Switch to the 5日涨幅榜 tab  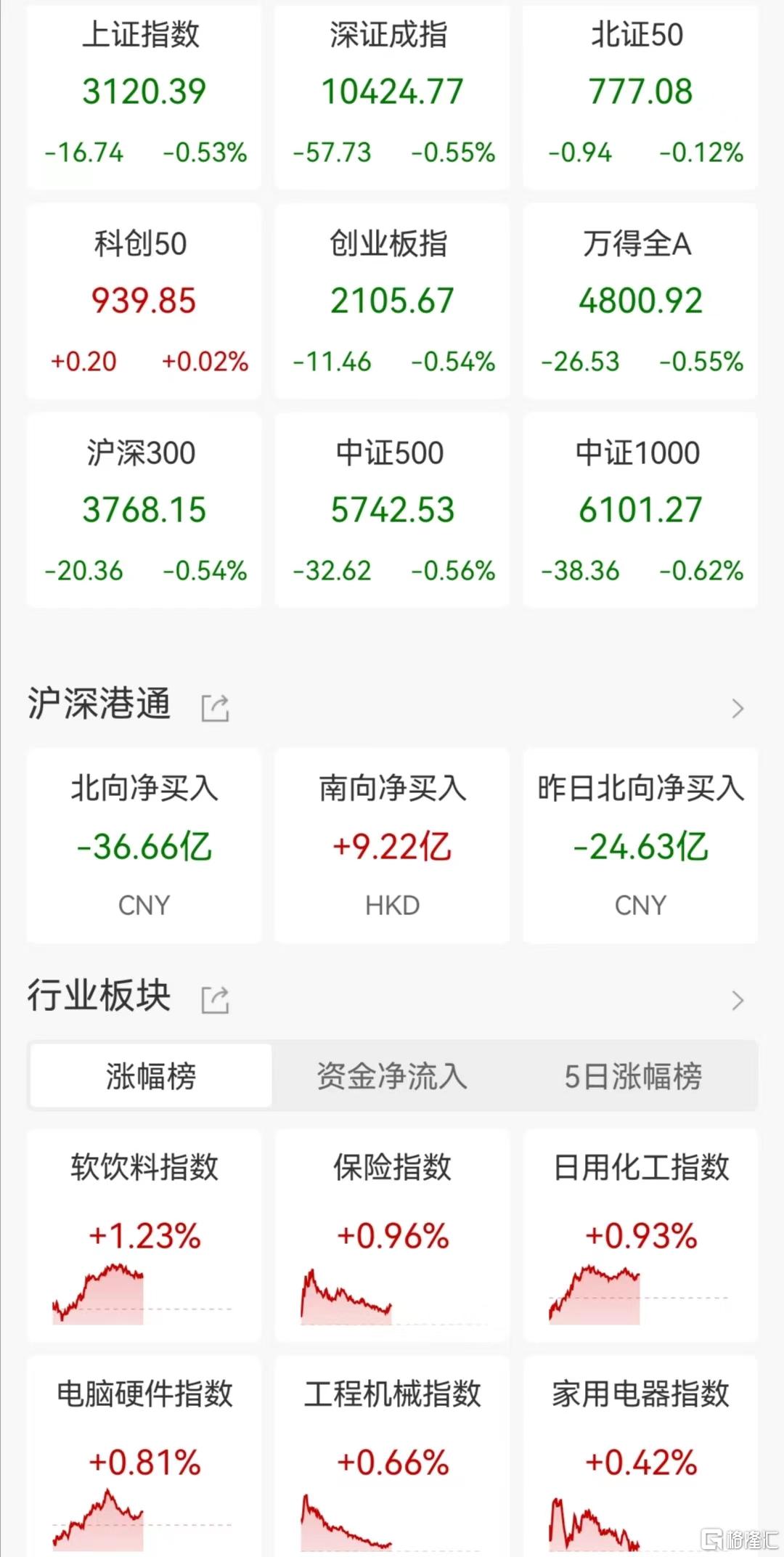click(x=634, y=1076)
